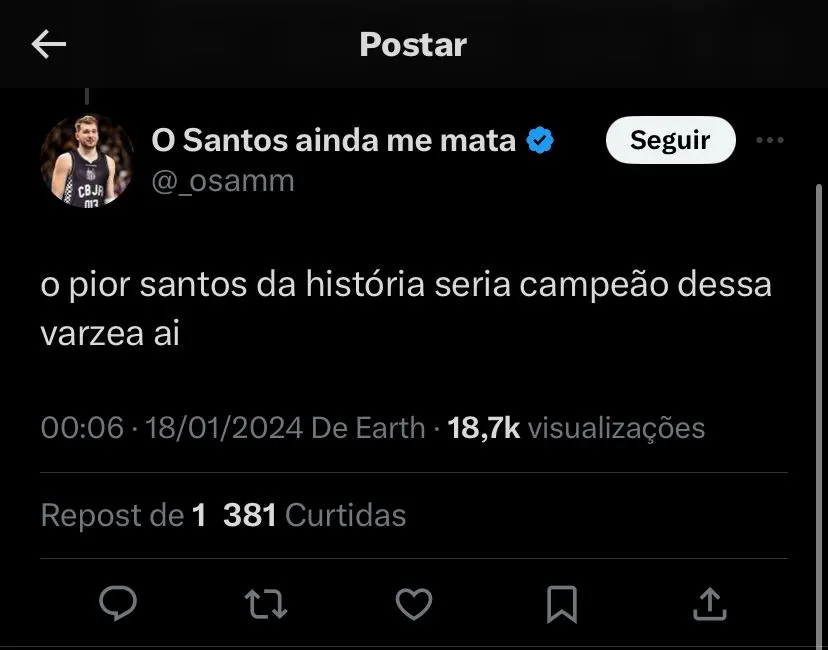Open the three-dot post options menu
The image size is (828, 650).
[769, 141]
